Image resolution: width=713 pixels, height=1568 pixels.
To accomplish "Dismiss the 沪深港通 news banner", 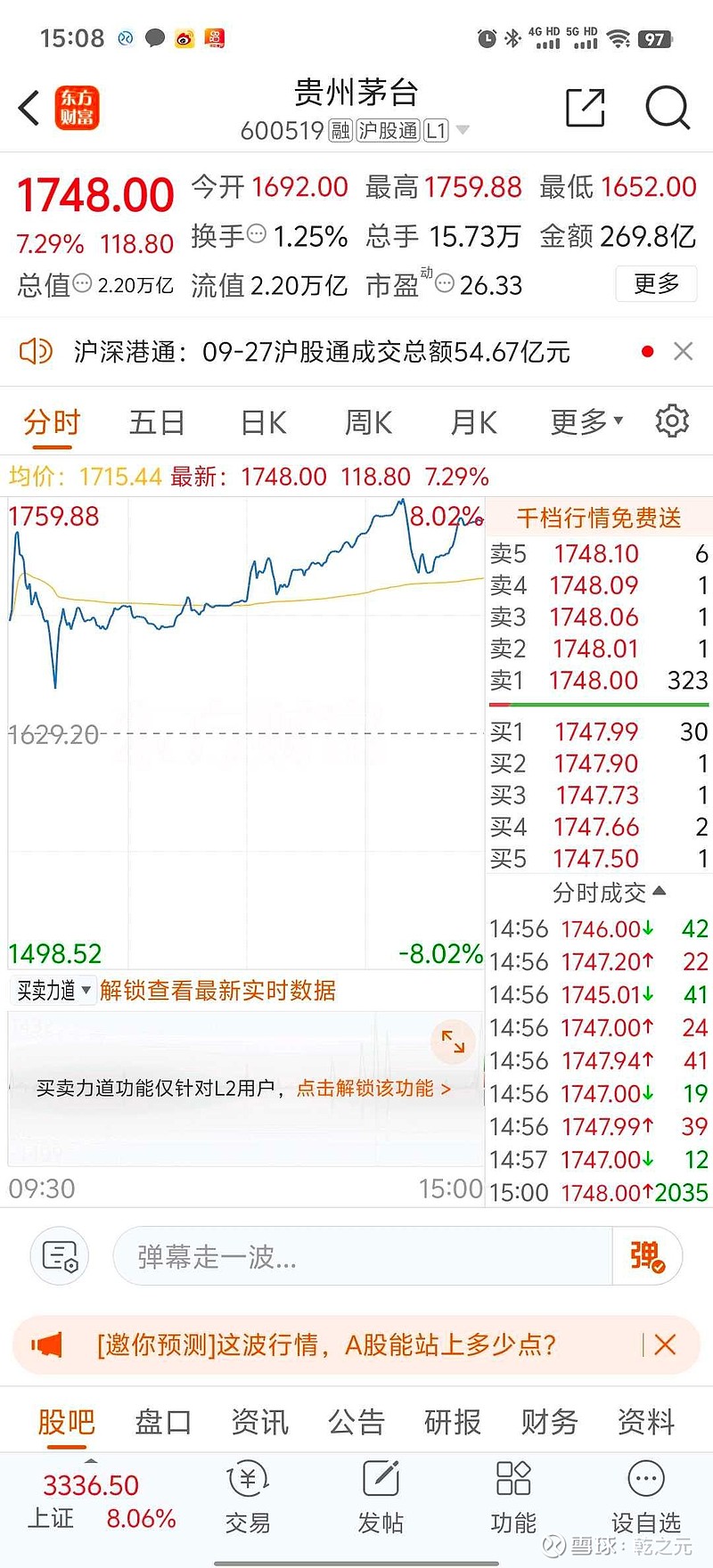I will pos(683,351).
